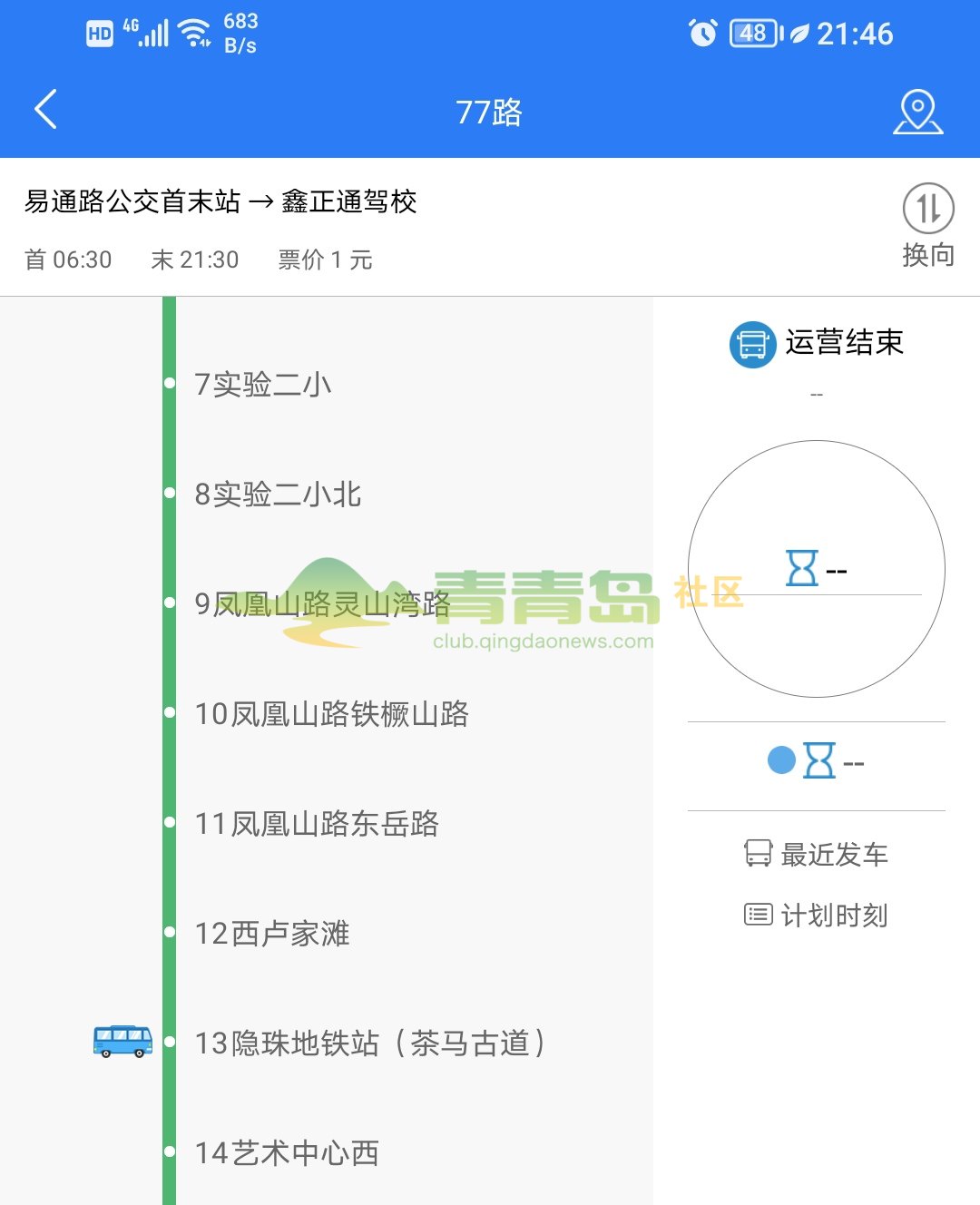Choose stop 14艺术中心西
980x1205 pixels.
point(287,1153)
